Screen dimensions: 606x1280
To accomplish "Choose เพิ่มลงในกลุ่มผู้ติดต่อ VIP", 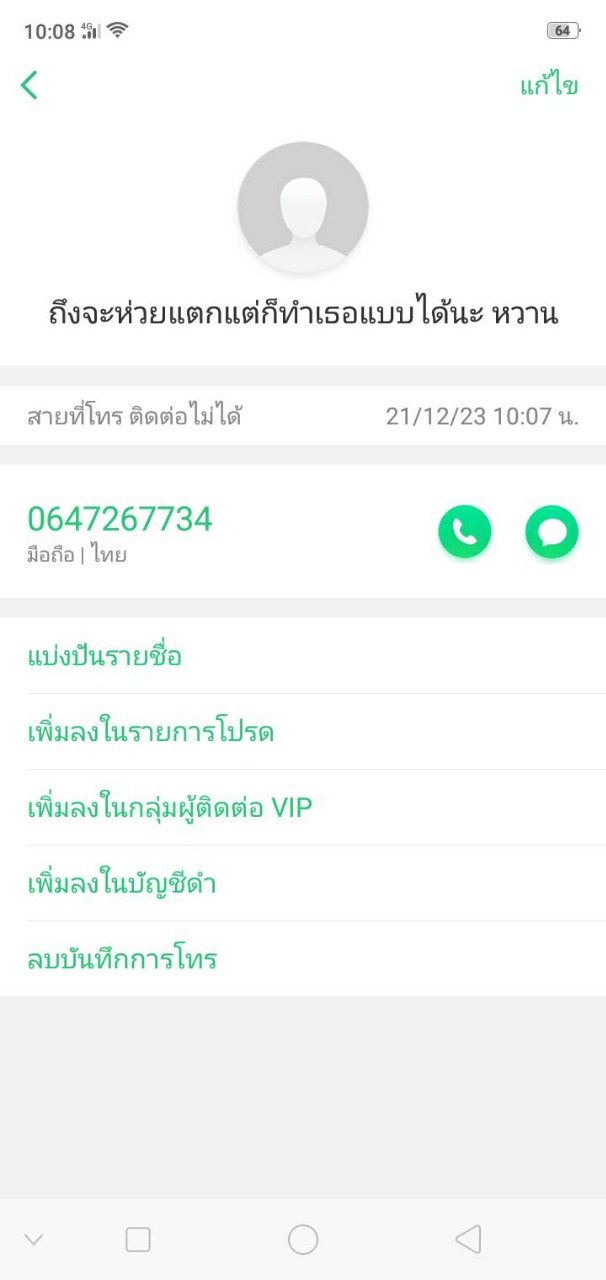I will [170, 808].
